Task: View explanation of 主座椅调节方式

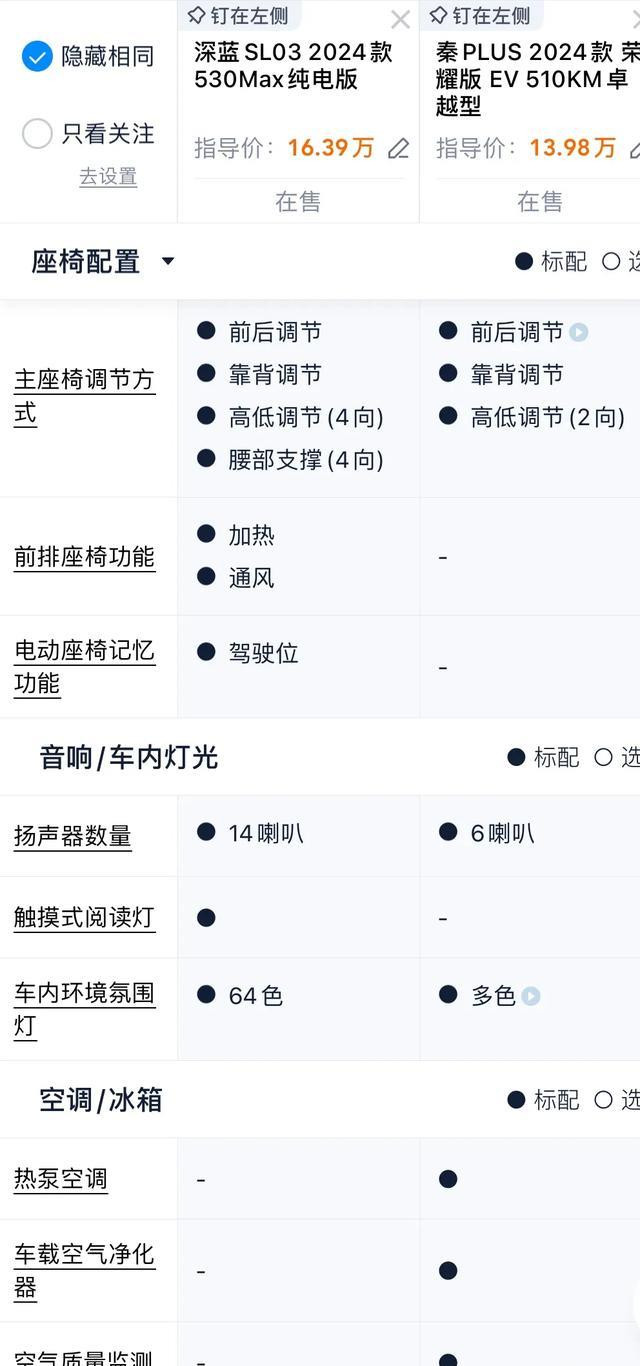Action: tap(84, 397)
